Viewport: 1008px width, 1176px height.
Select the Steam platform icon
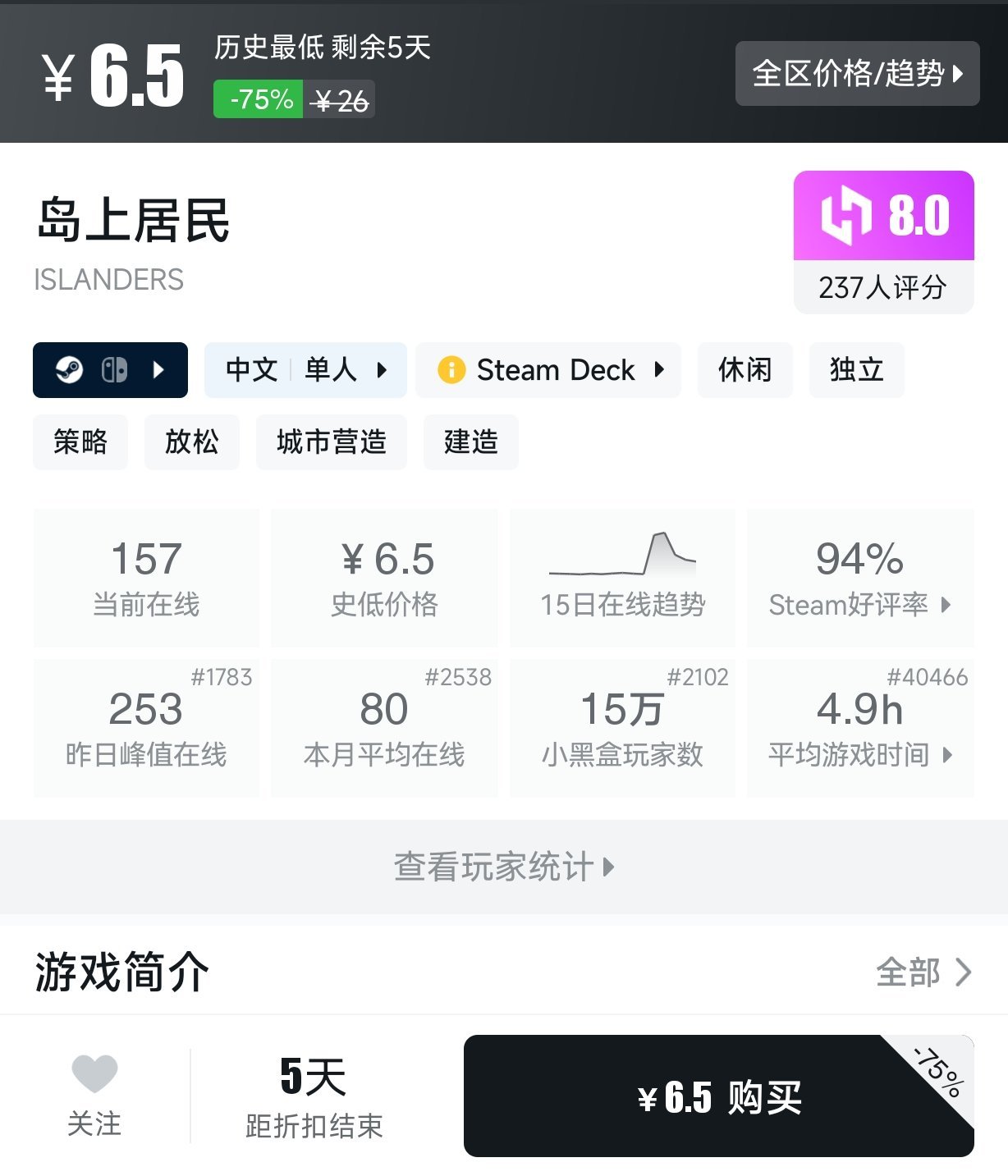click(x=70, y=370)
